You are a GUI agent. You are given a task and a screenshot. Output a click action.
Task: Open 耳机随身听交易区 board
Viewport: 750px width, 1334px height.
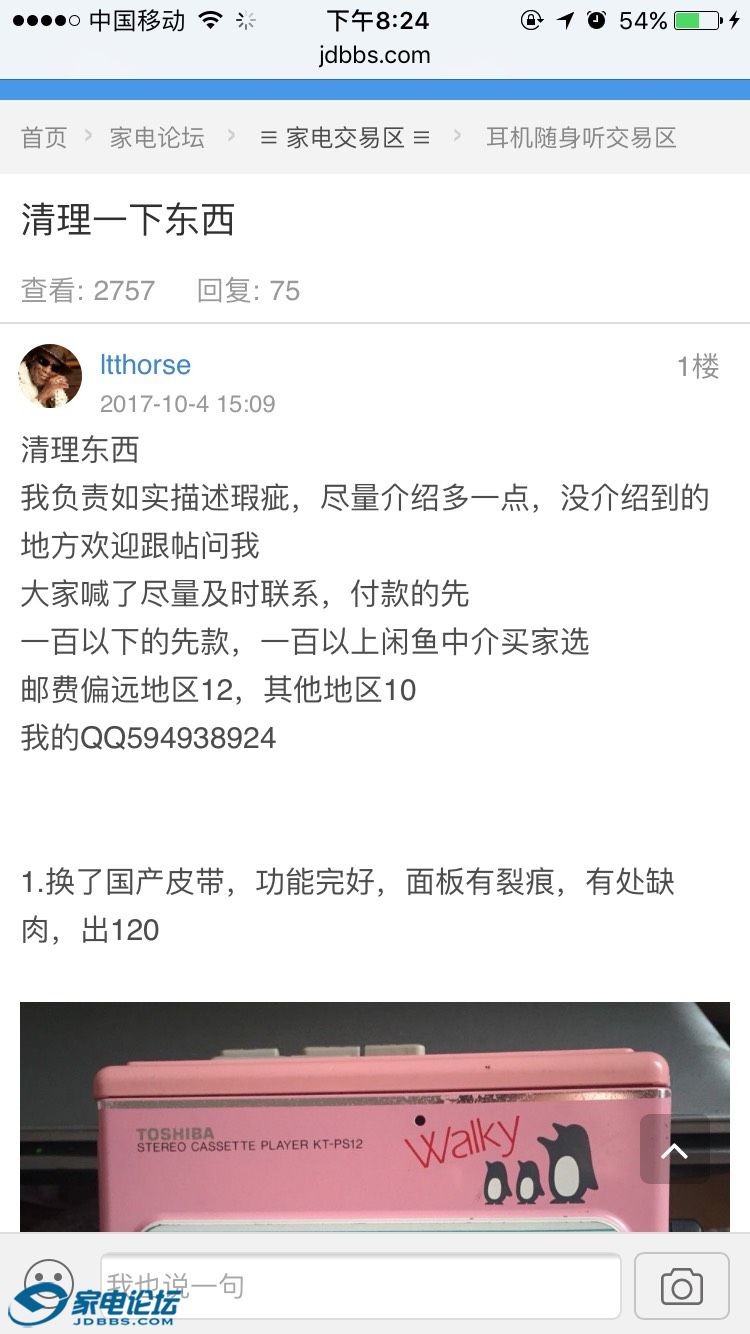click(x=581, y=137)
